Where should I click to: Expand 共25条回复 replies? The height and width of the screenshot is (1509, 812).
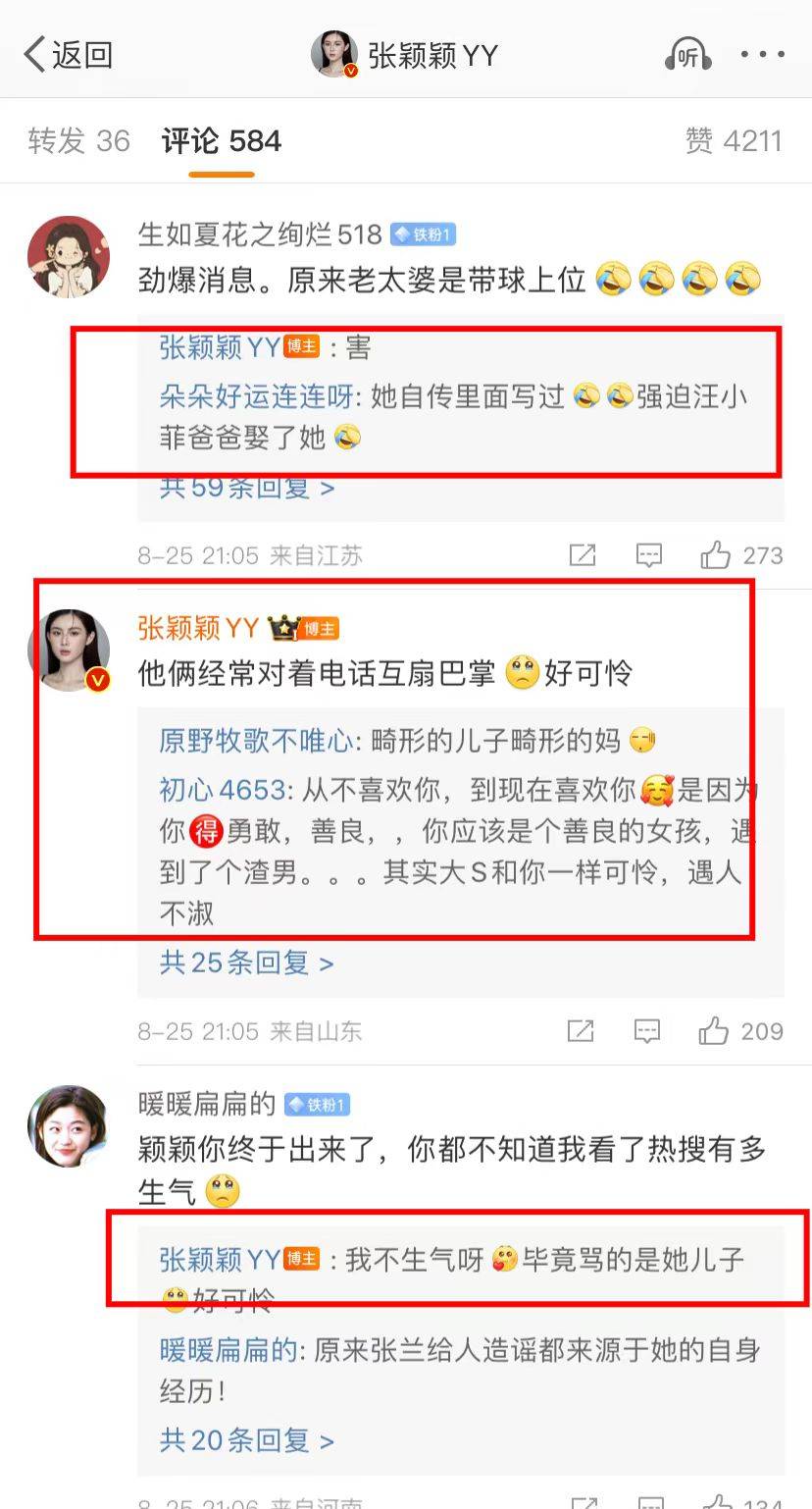click(x=246, y=963)
